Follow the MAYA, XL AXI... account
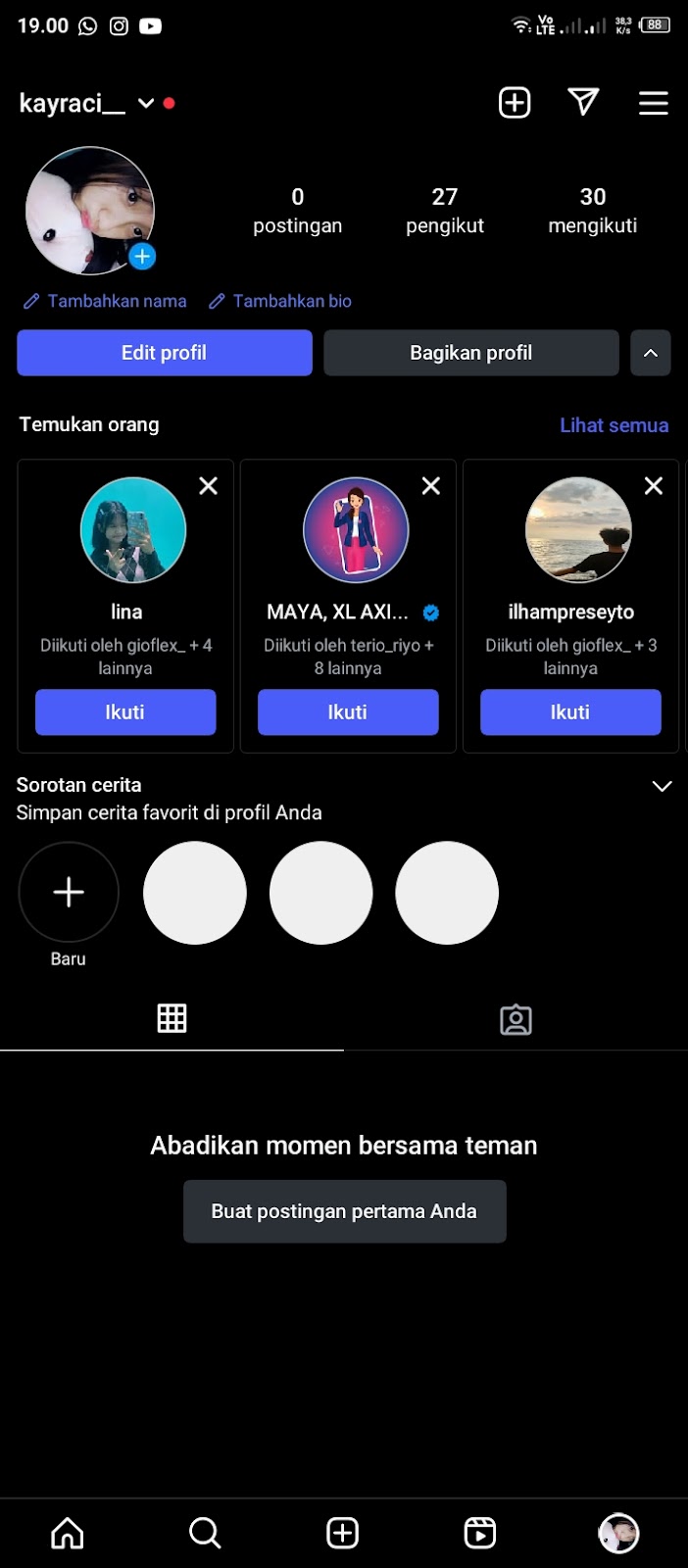Screen dimensions: 688x1568 coord(348,712)
